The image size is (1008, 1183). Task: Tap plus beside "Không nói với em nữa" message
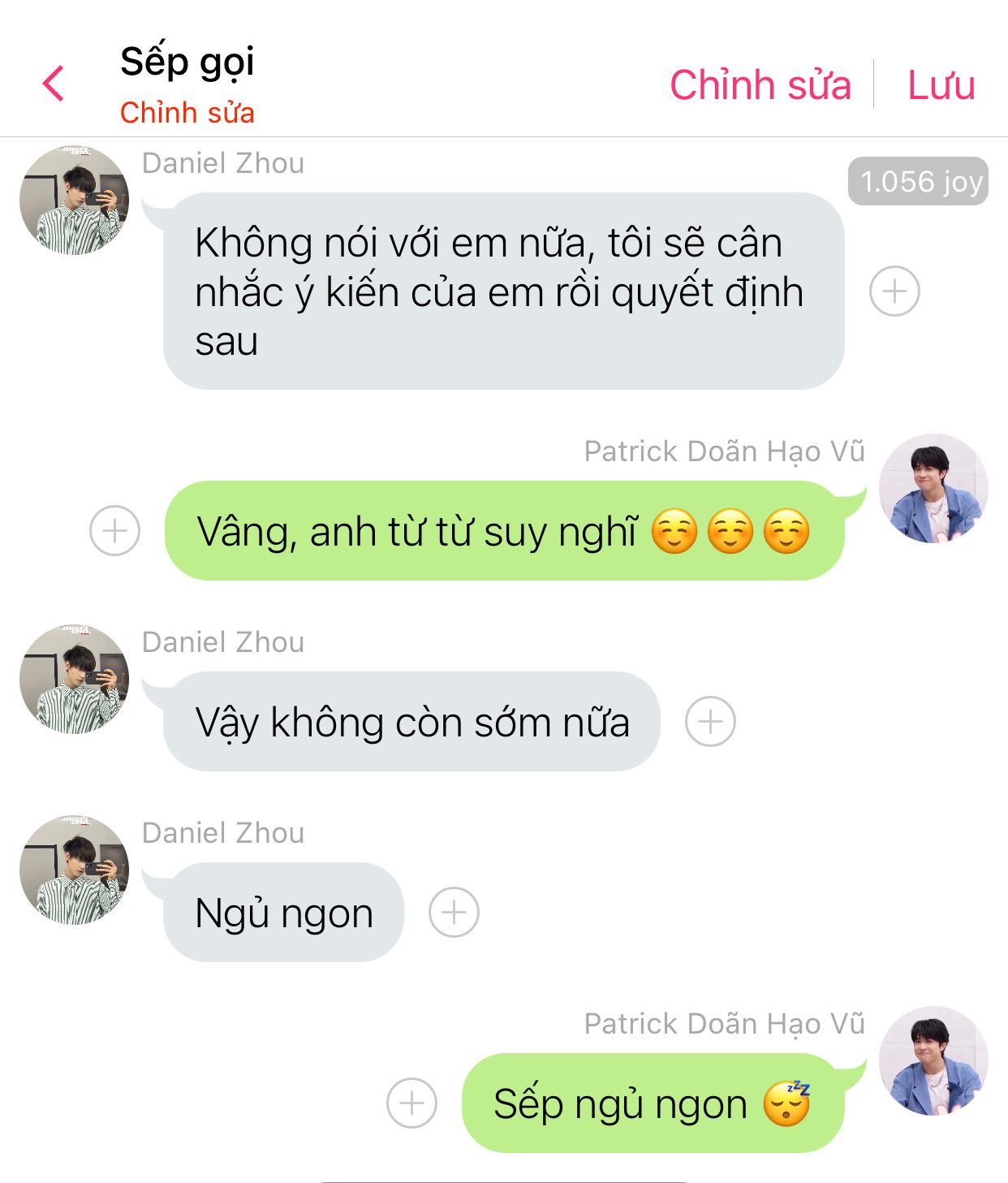(894, 291)
